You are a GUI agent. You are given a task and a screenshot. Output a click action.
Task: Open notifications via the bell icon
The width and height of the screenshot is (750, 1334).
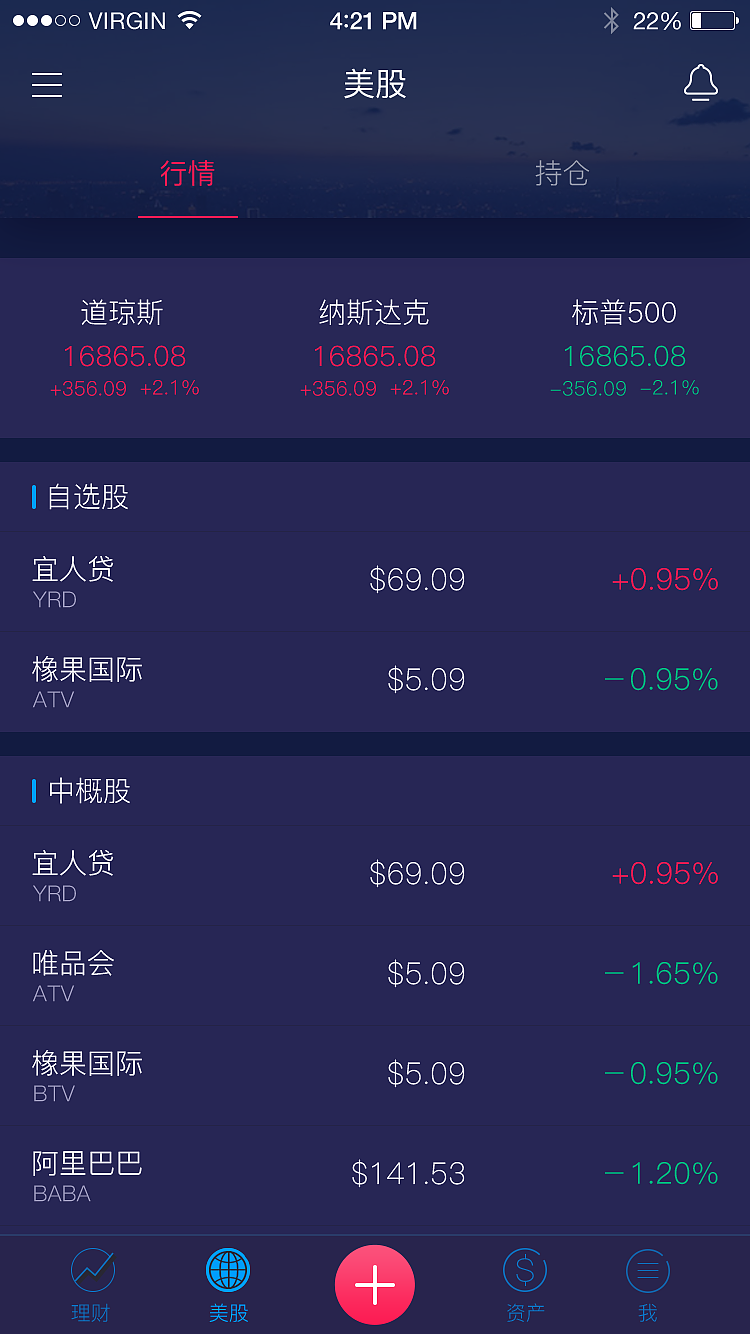[x=701, y=84]
